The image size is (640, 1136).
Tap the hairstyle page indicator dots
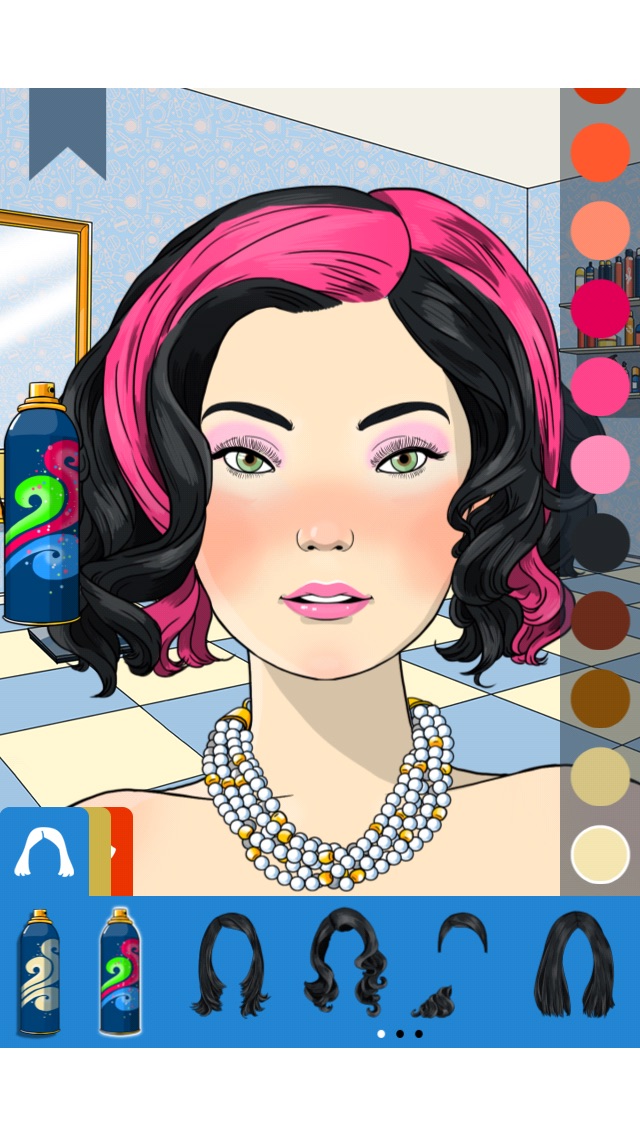399,1034
